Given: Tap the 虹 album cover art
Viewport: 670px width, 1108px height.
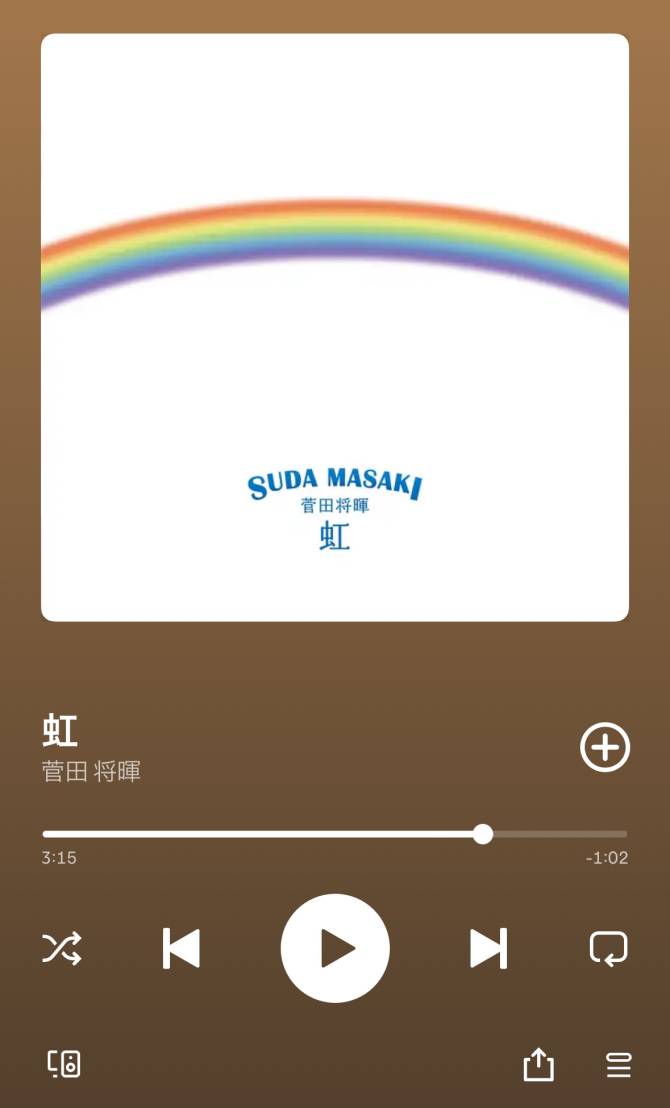Looking at the screenshot, I should click(335, 327).
